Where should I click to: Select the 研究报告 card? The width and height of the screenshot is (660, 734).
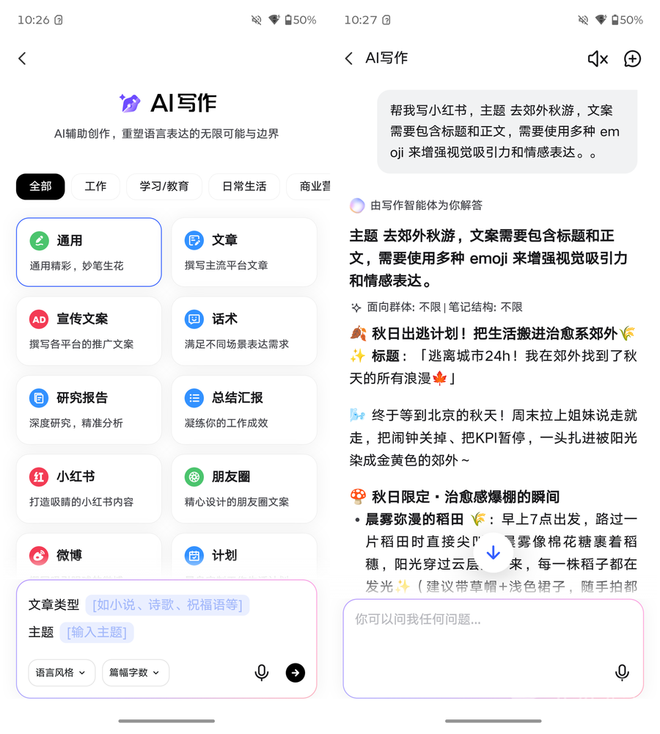[89, 409]
